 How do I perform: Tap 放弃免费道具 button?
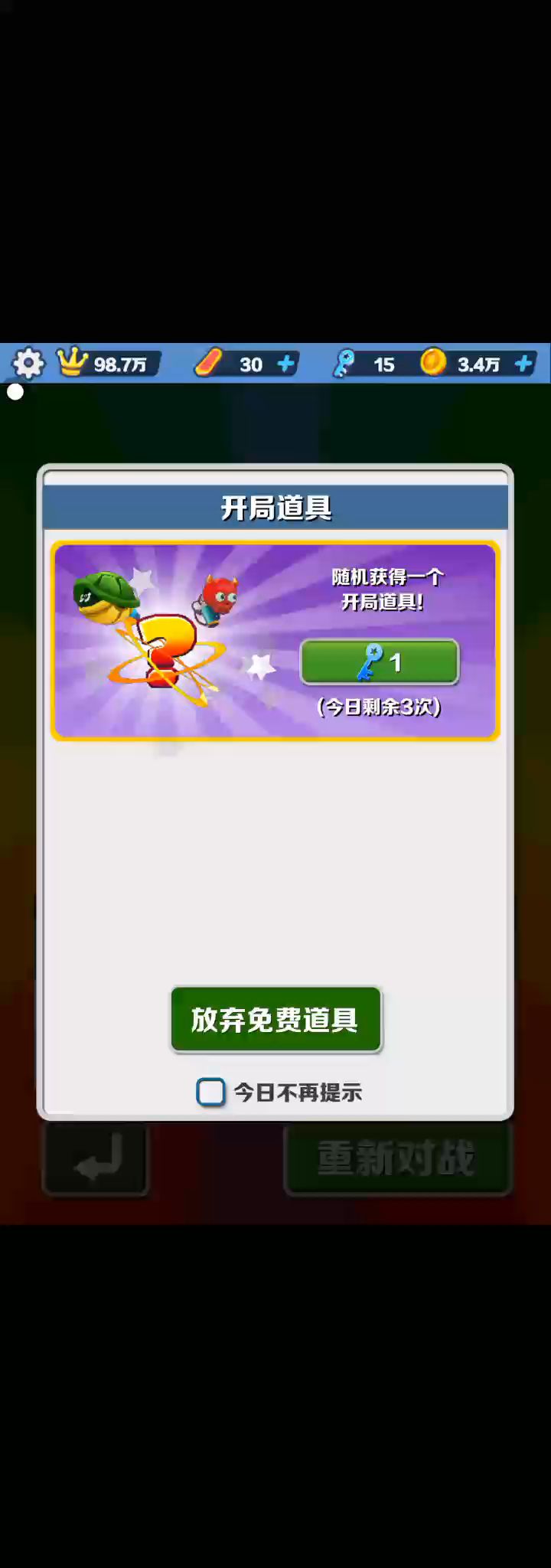(x=275, y=1019)
